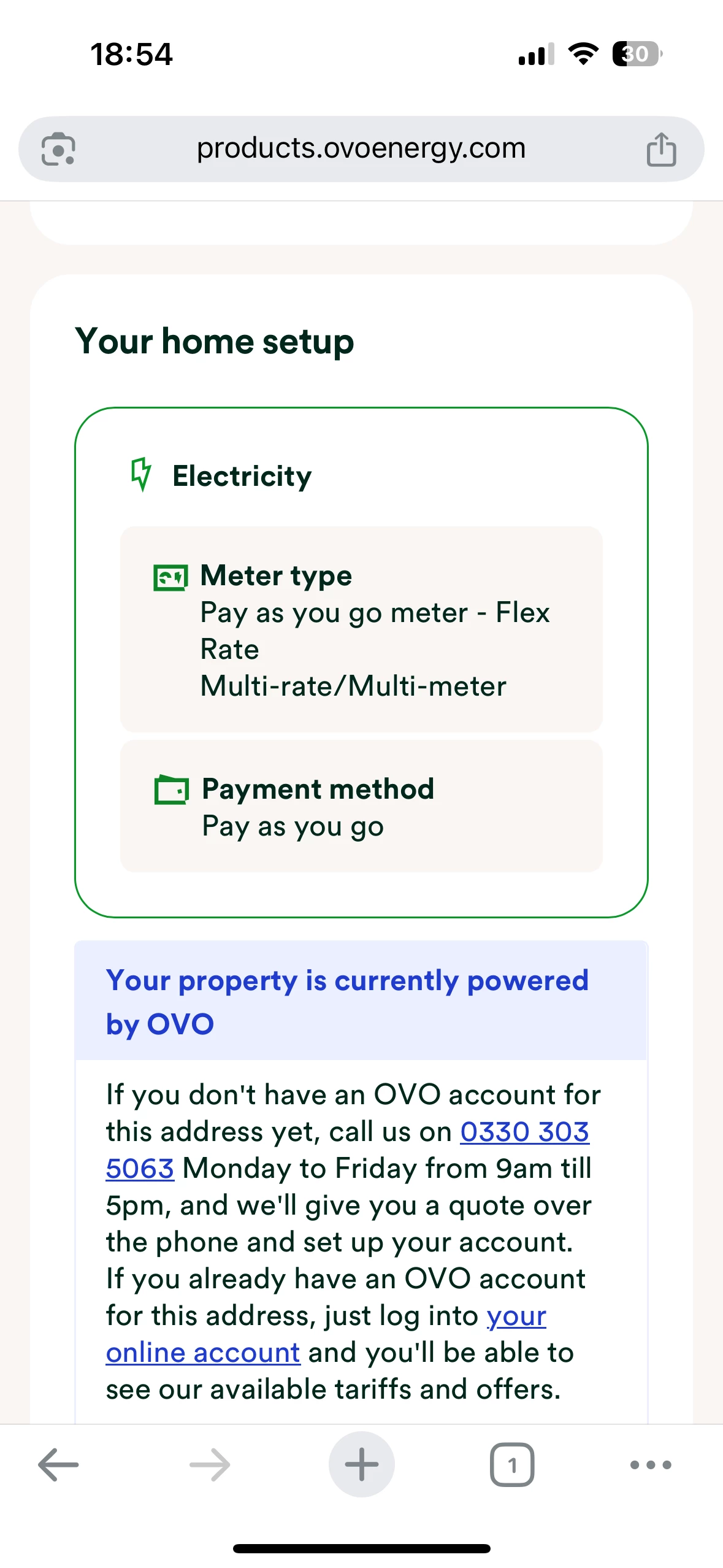This screenshot has width=723, height=1568.
Task: Open a new browser tab
Action: tap(361, 1464)
